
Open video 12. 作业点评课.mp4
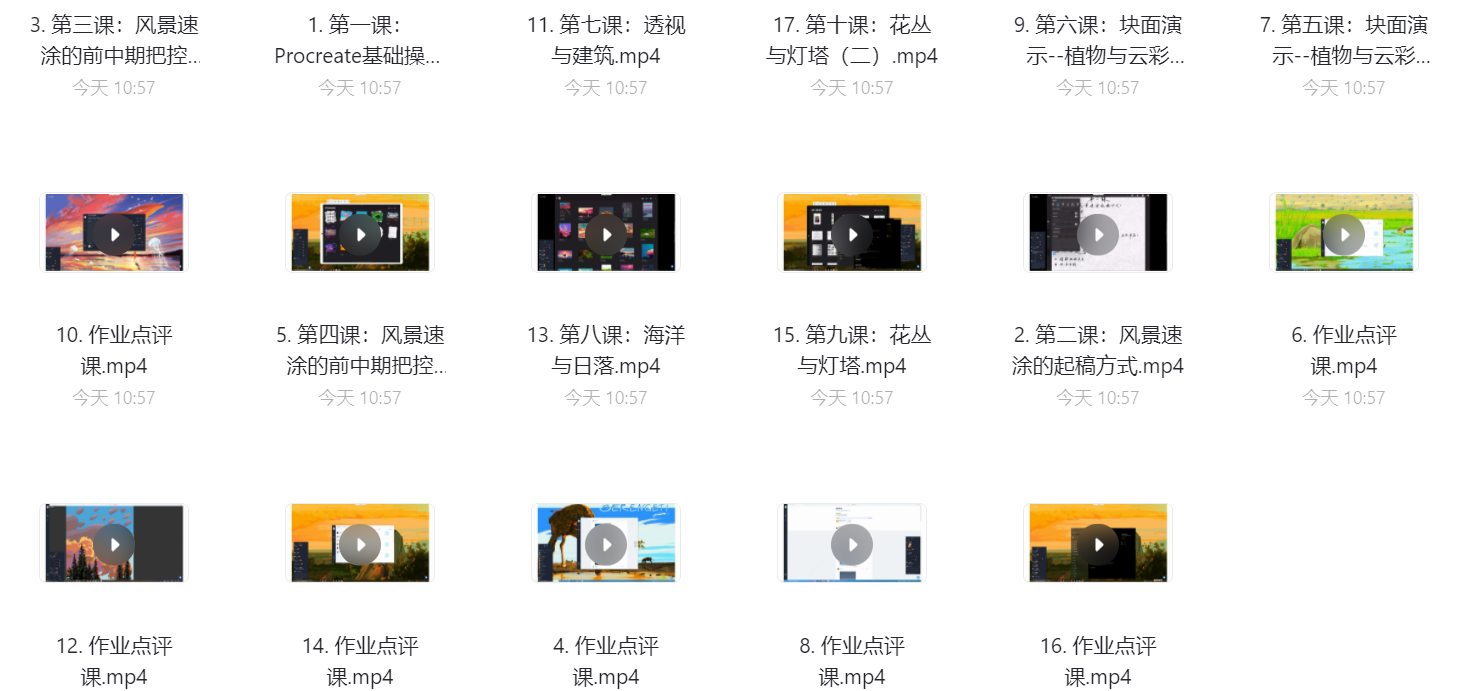click(114, 544)
